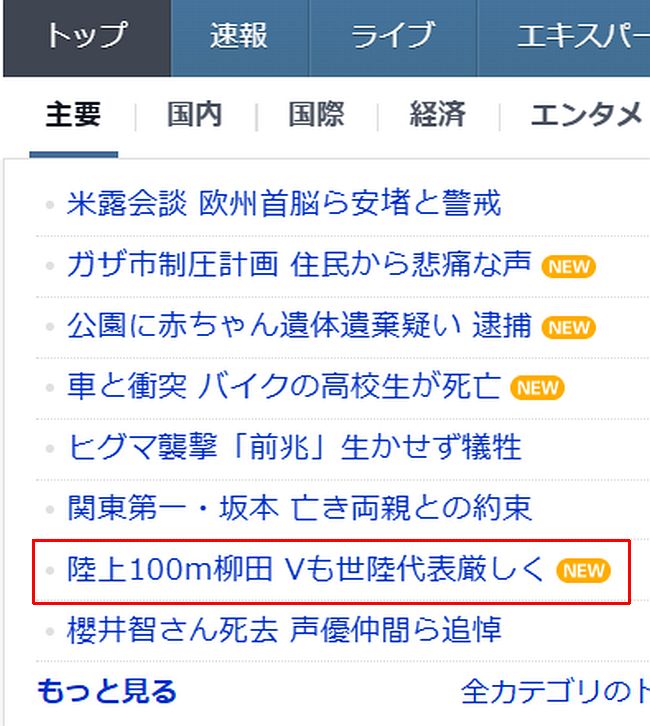Tap もっと見る to show more headlines

107,691
